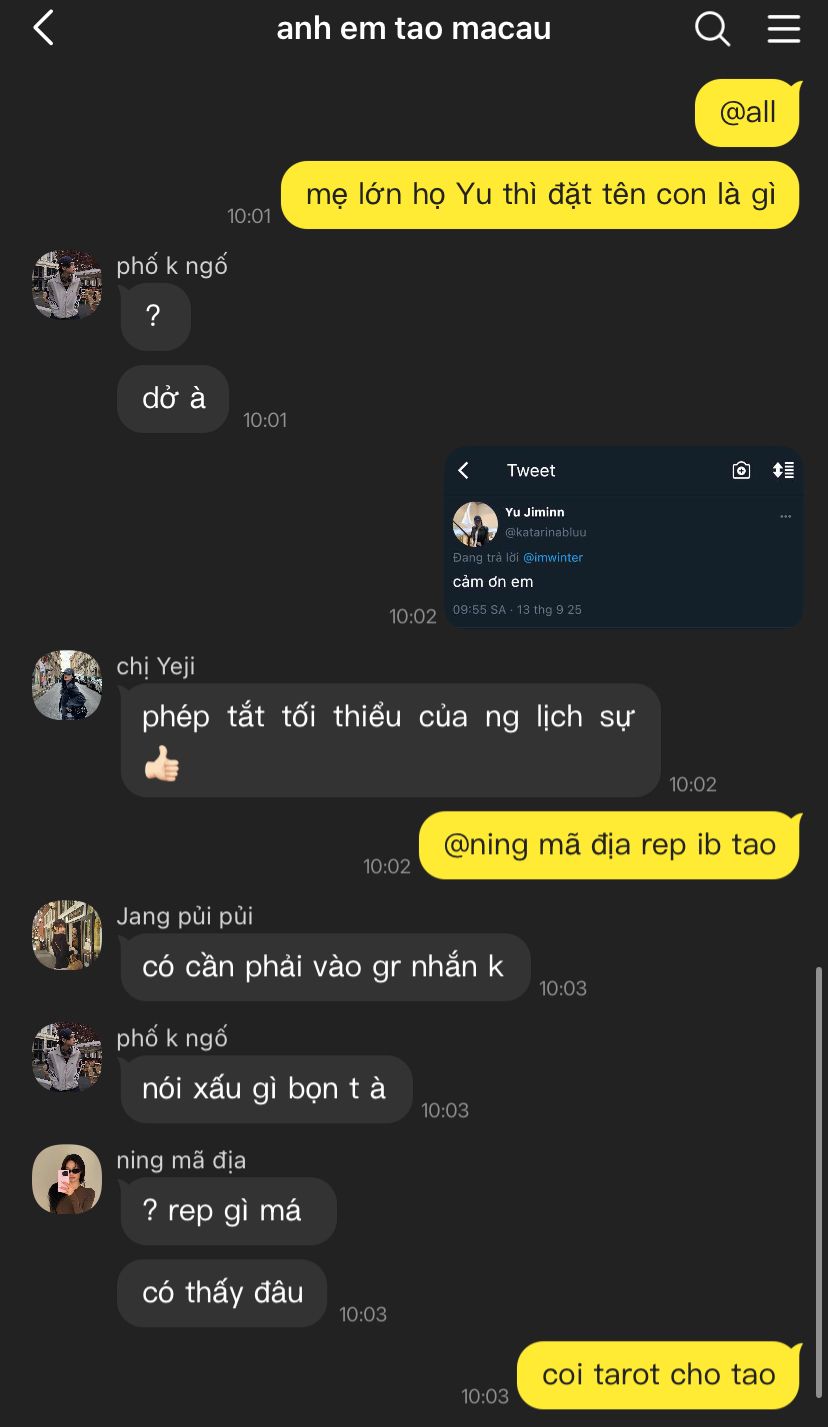View Jang pùi pùi's profile picture
The height and width of the screenshot is (1427, 828).
(x=67, y=935)
